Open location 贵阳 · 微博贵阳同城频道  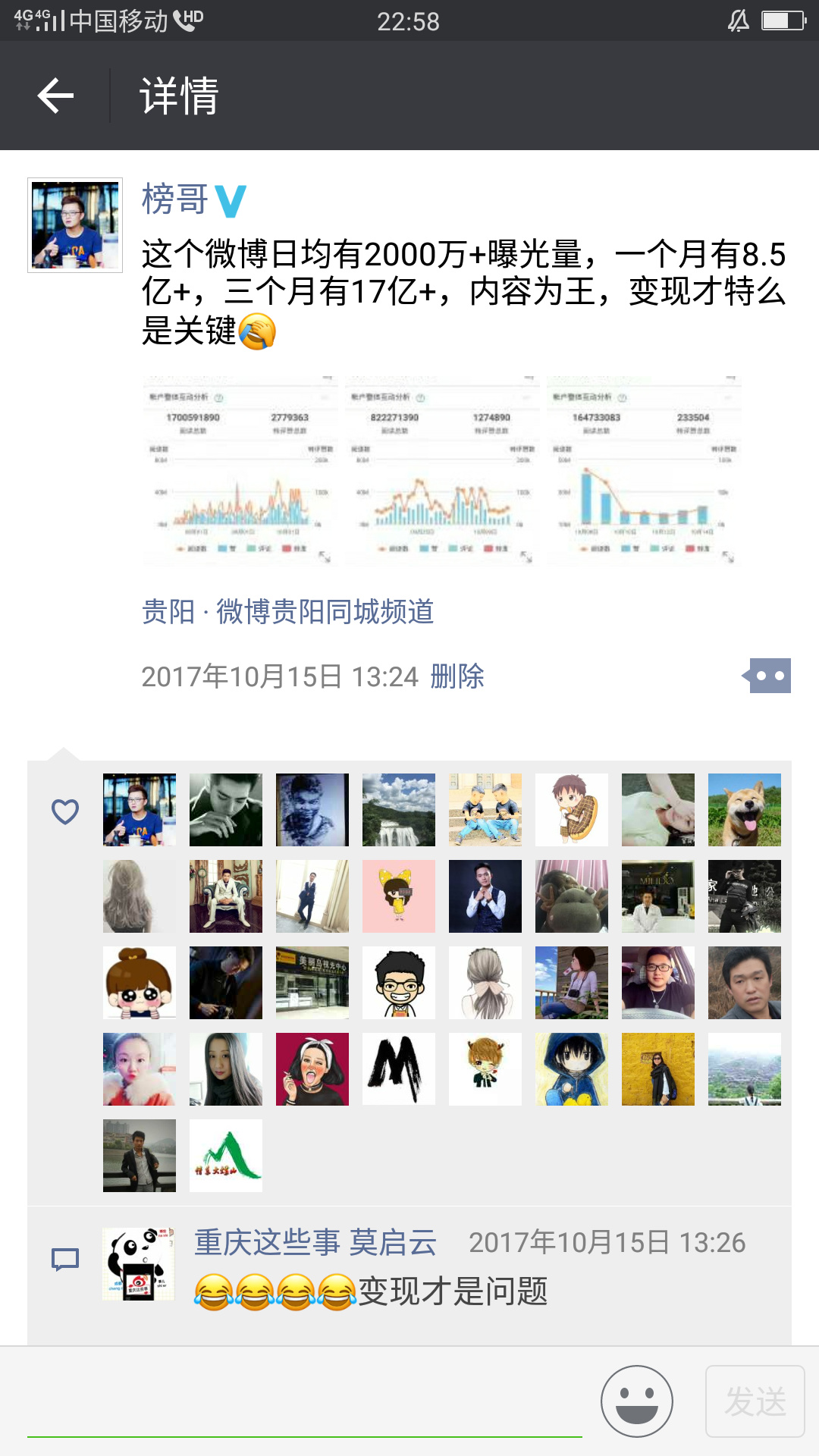[287, 611]
